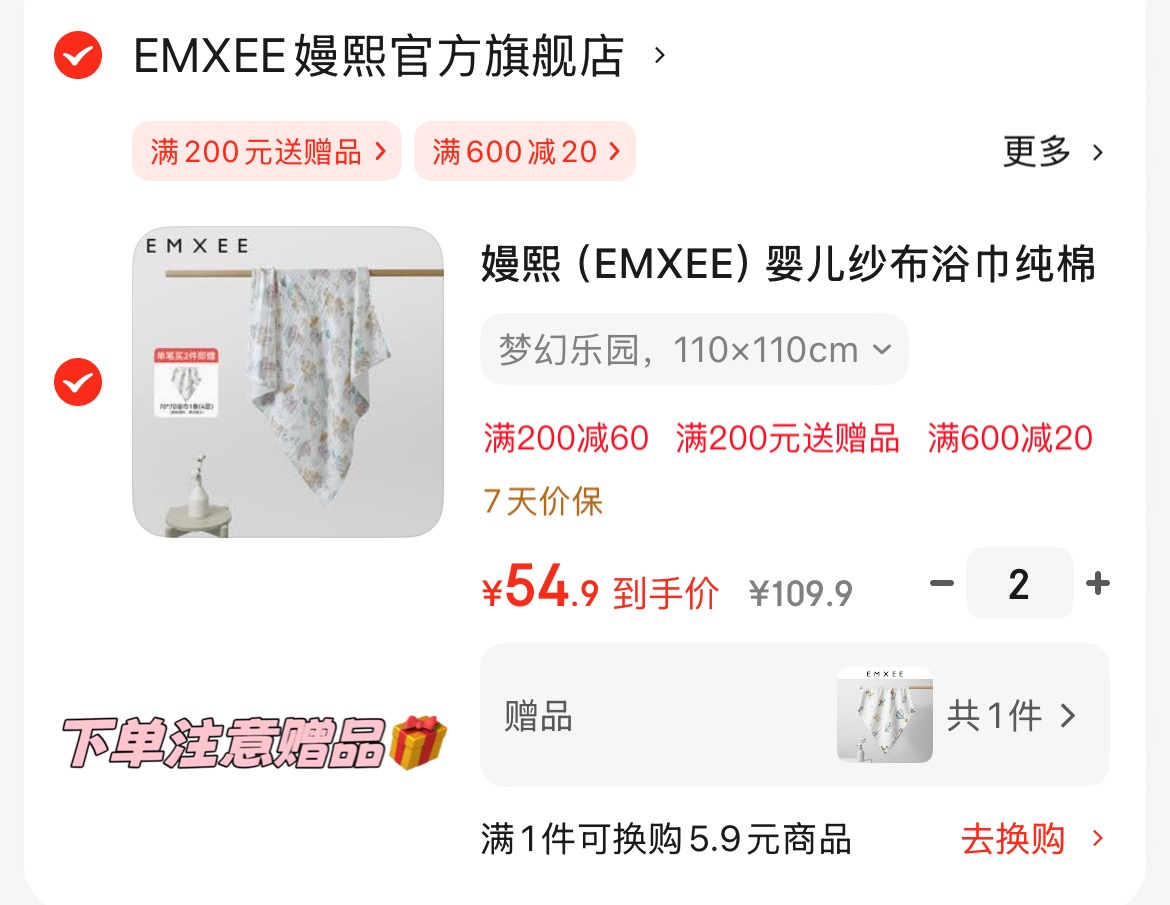Open EMXEE嫚熙官方旗舰店 store page
This screenshot has height=905, width=1170.
(x=380, y=56)
